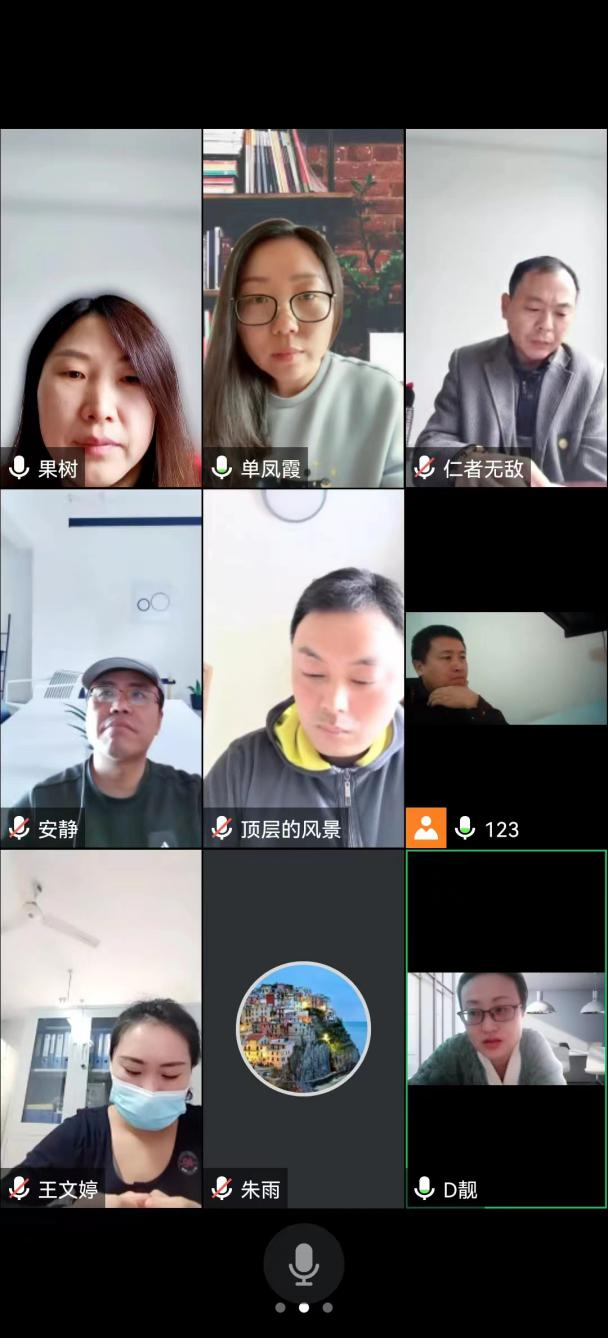Open the video tile labeled 123
This screenshot has height=1338, width=608.
coord(506,668)
